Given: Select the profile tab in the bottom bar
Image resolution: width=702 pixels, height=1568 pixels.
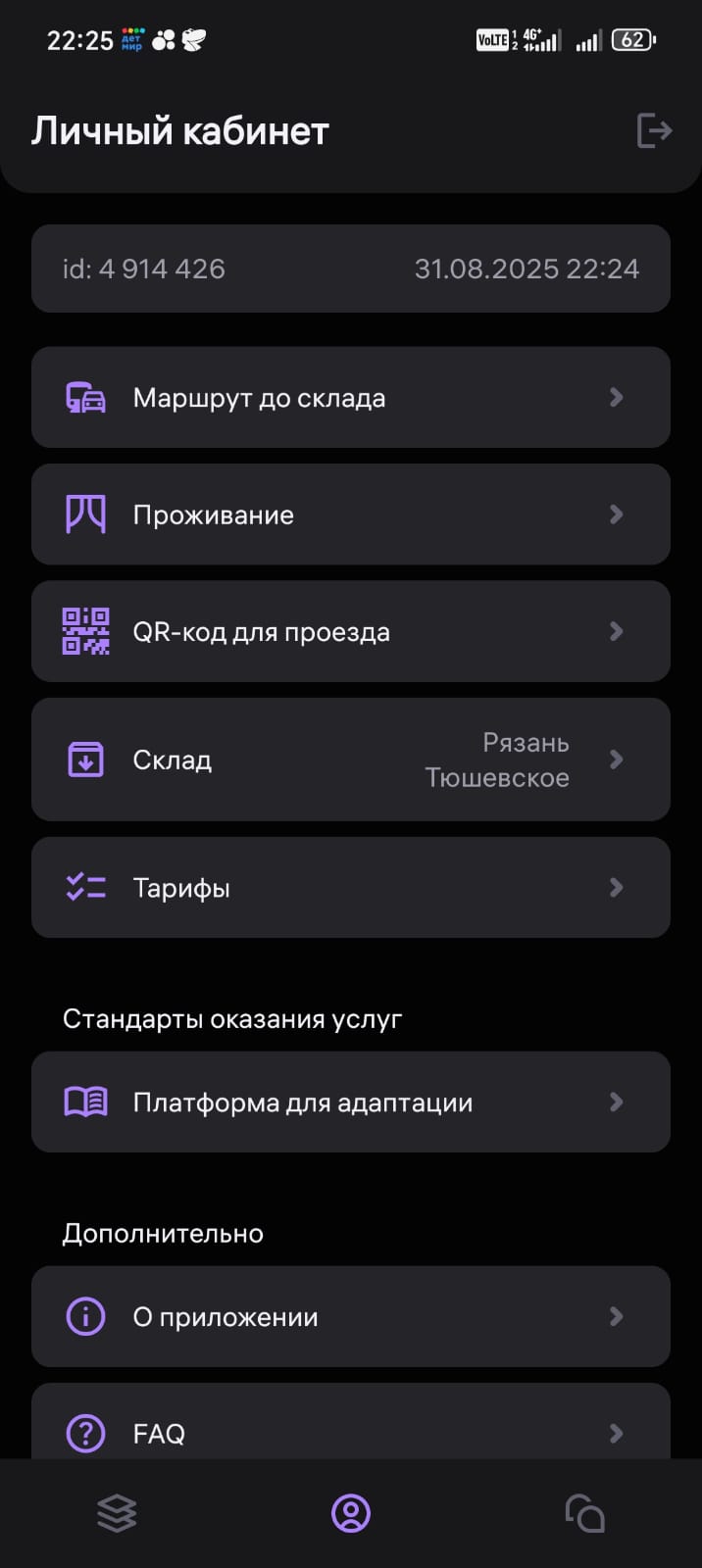Looking at the screenshot, I should 351,1514.
